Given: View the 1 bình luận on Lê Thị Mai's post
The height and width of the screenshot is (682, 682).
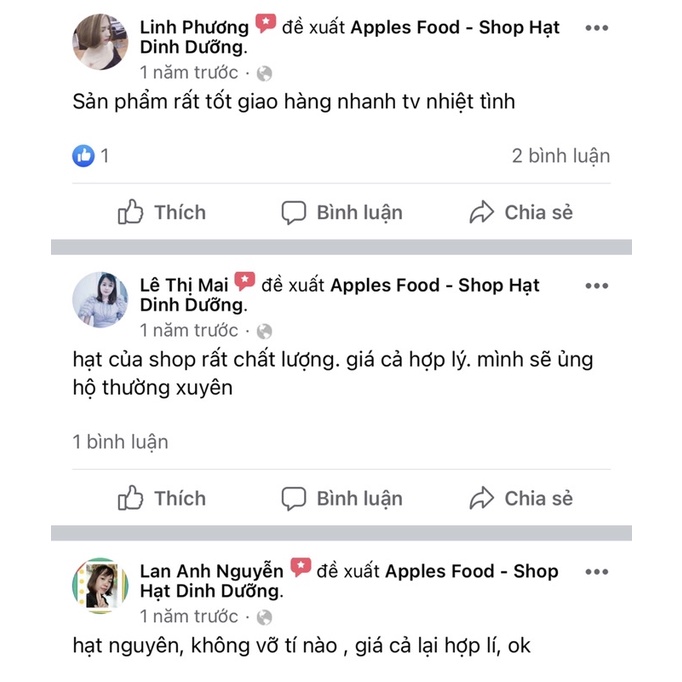Looking at the screenshot, I should tap(120, 441).
